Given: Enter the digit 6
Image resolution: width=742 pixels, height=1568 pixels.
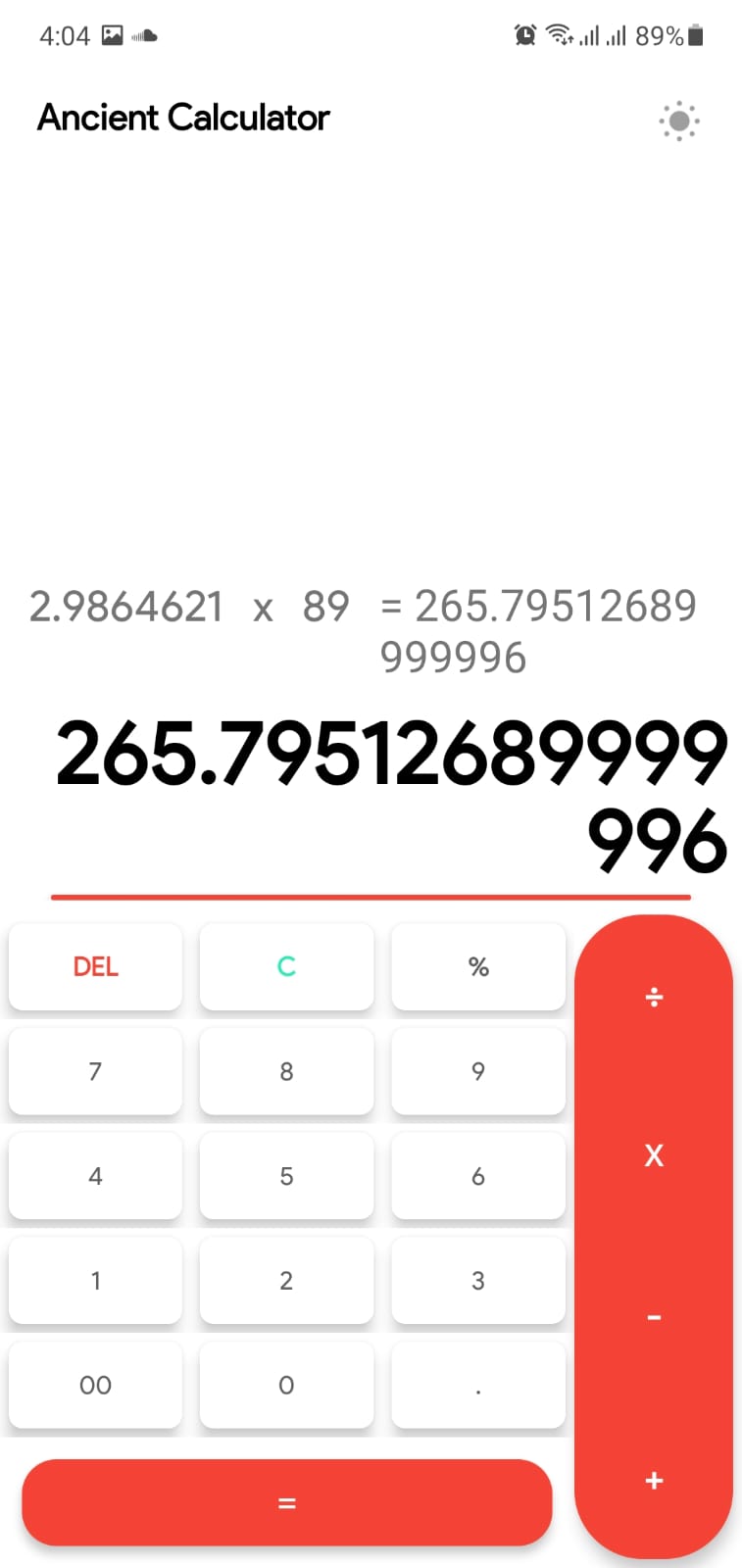Looking at the screenshot, I should click(x=478, y=1176).
